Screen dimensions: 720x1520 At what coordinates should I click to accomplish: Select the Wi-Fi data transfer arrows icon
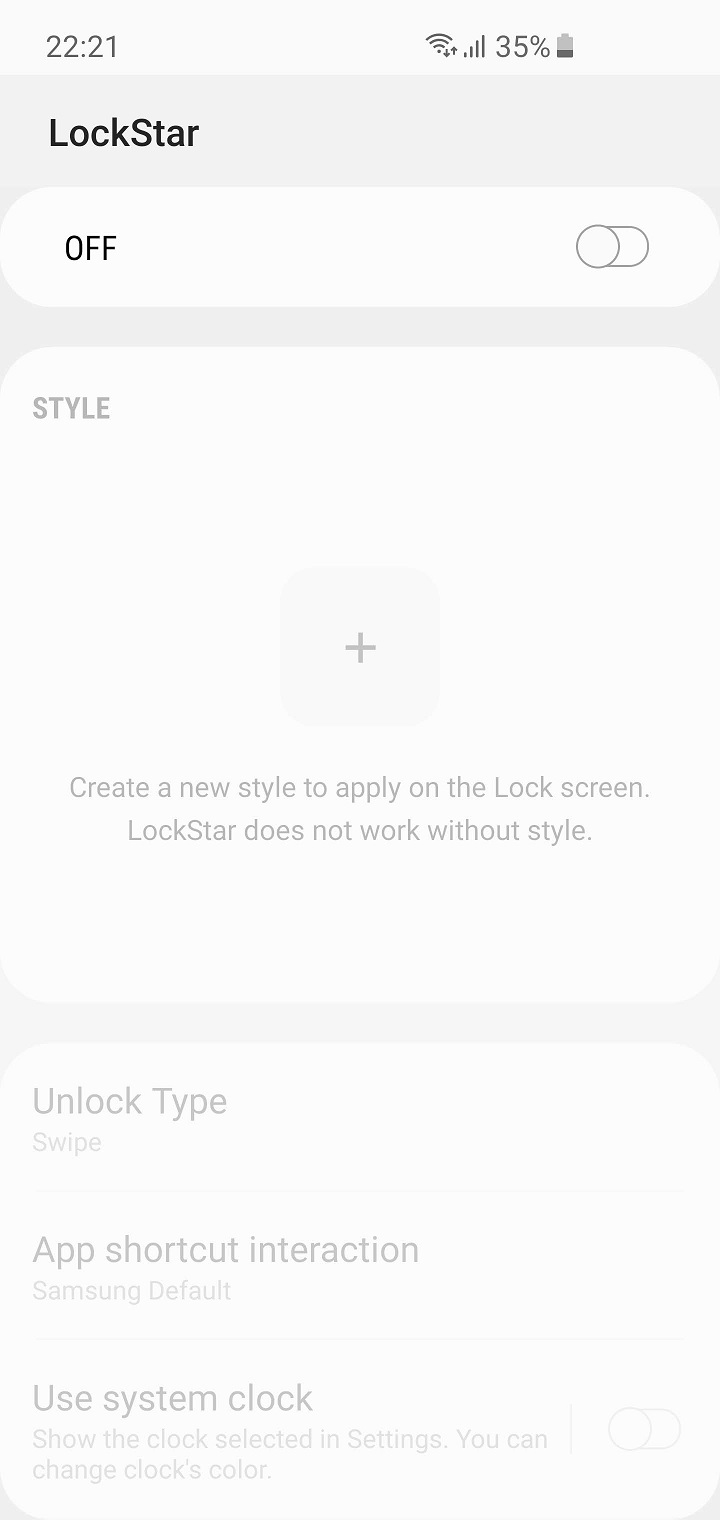(452, 55)
